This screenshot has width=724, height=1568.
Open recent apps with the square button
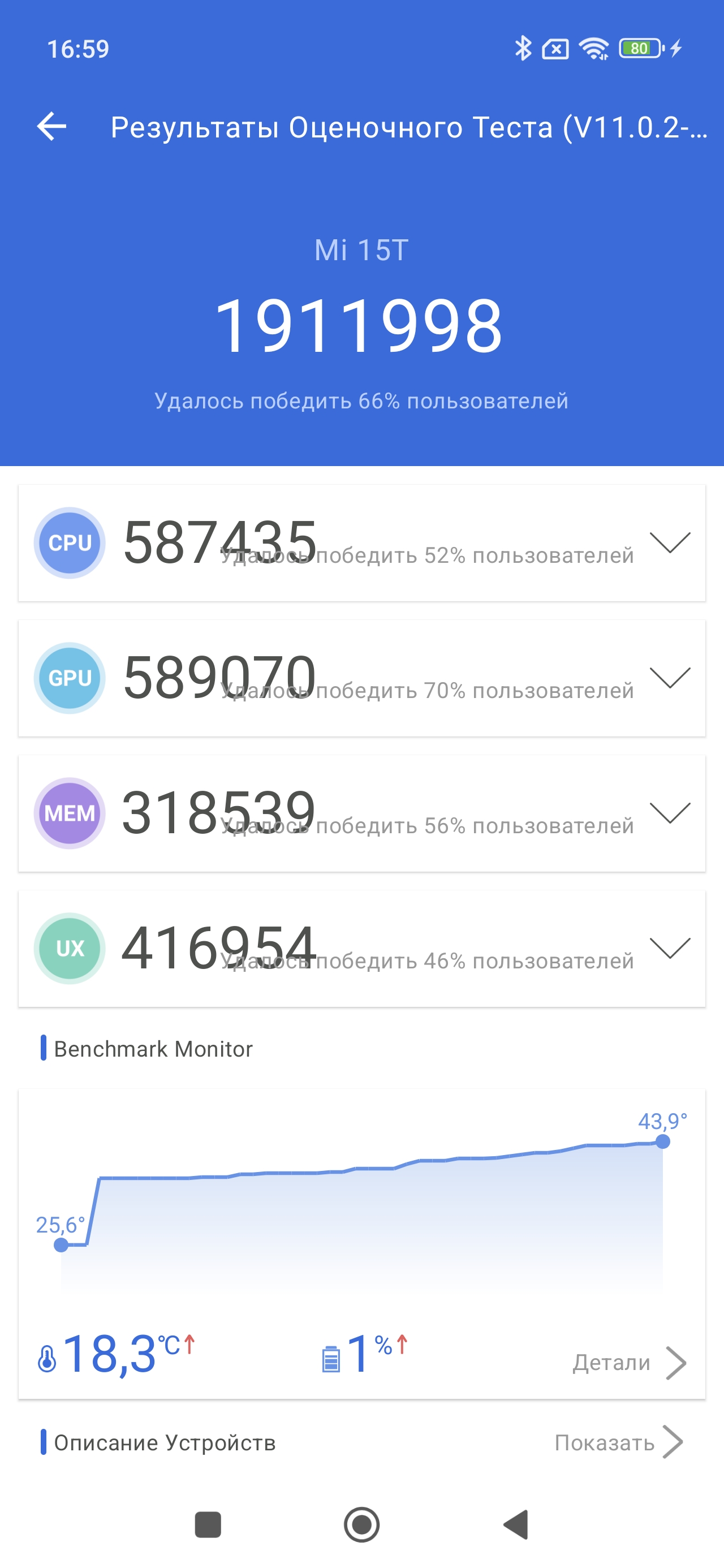click(208, 1525)
